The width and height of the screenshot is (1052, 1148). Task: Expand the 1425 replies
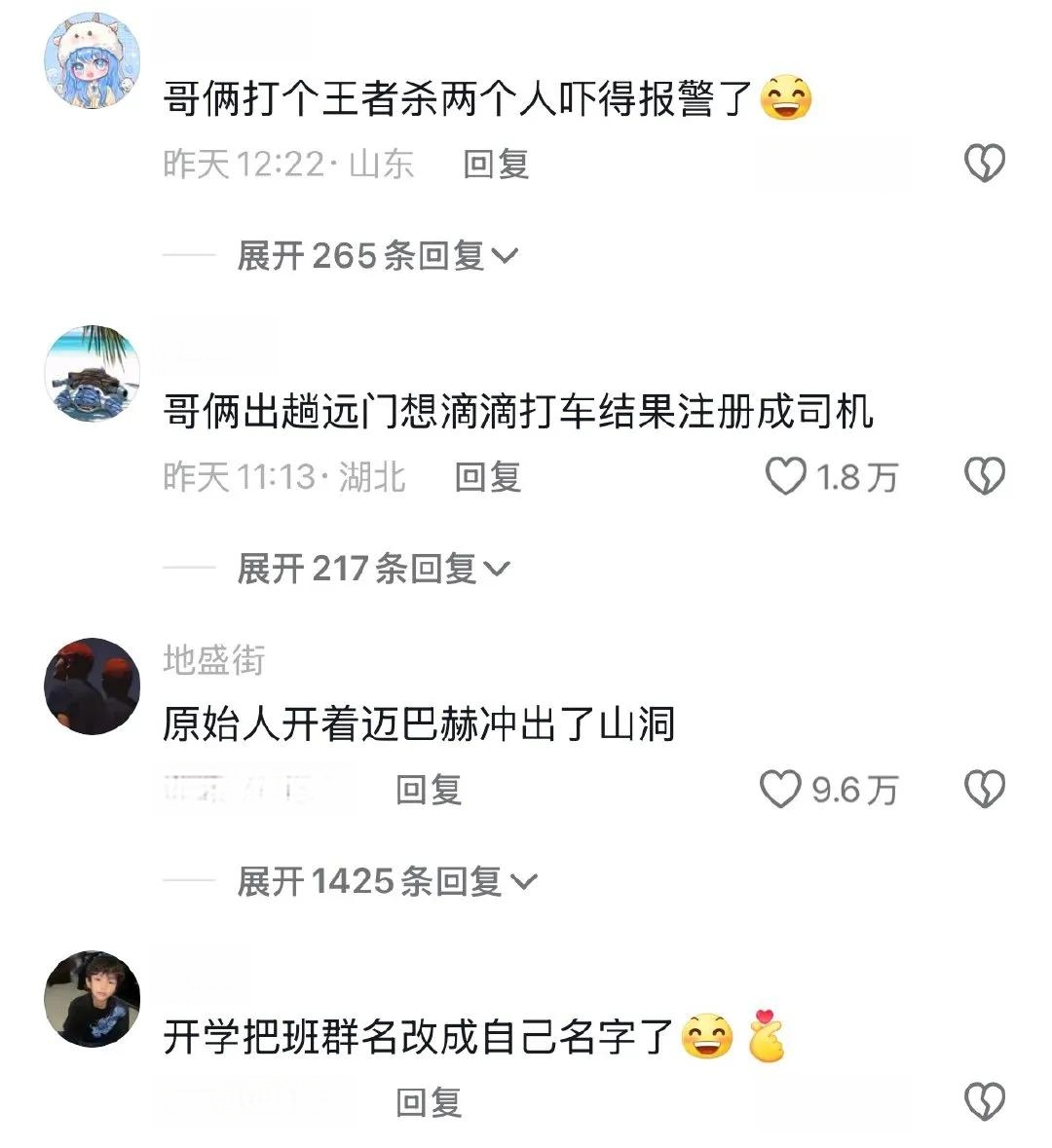click(x=387, y=882)
